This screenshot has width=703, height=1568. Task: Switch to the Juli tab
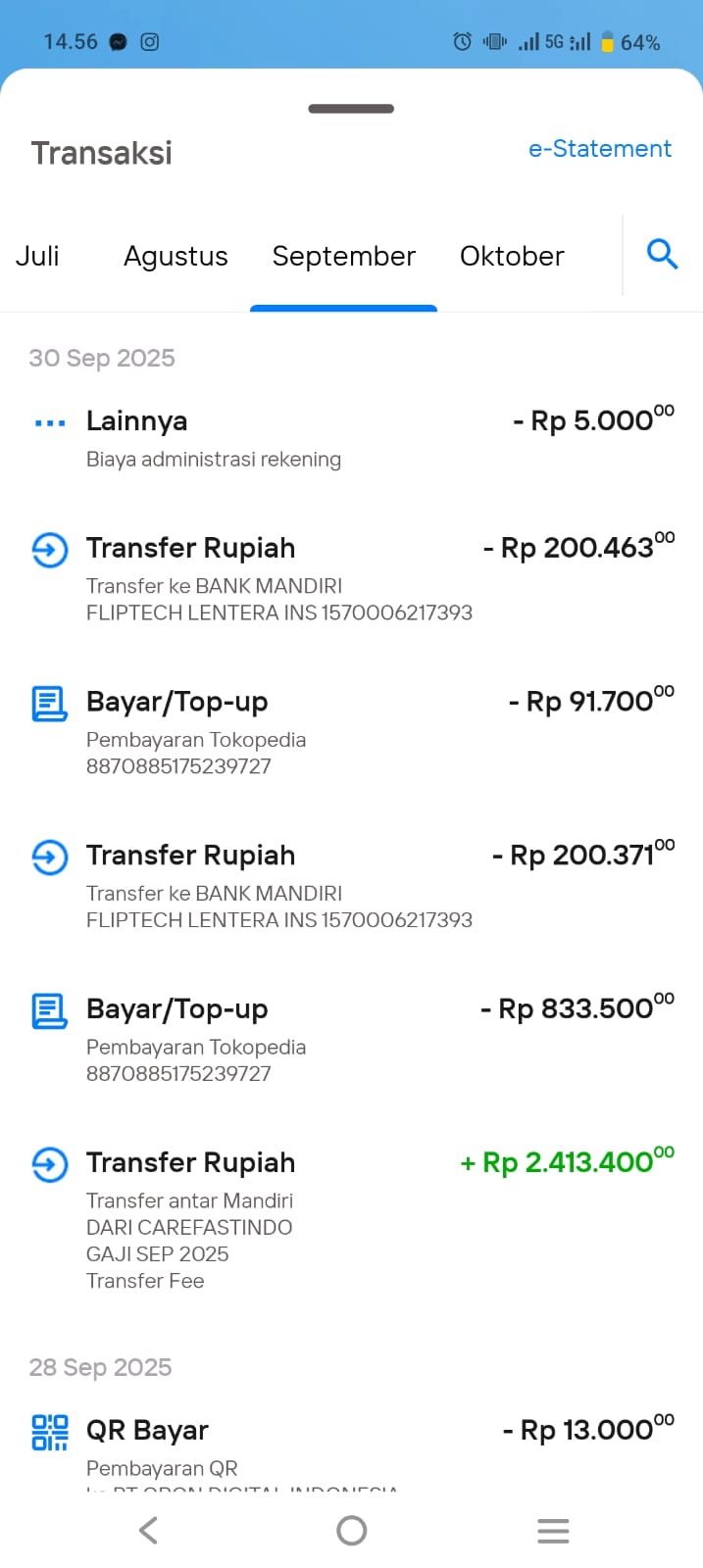37,257
